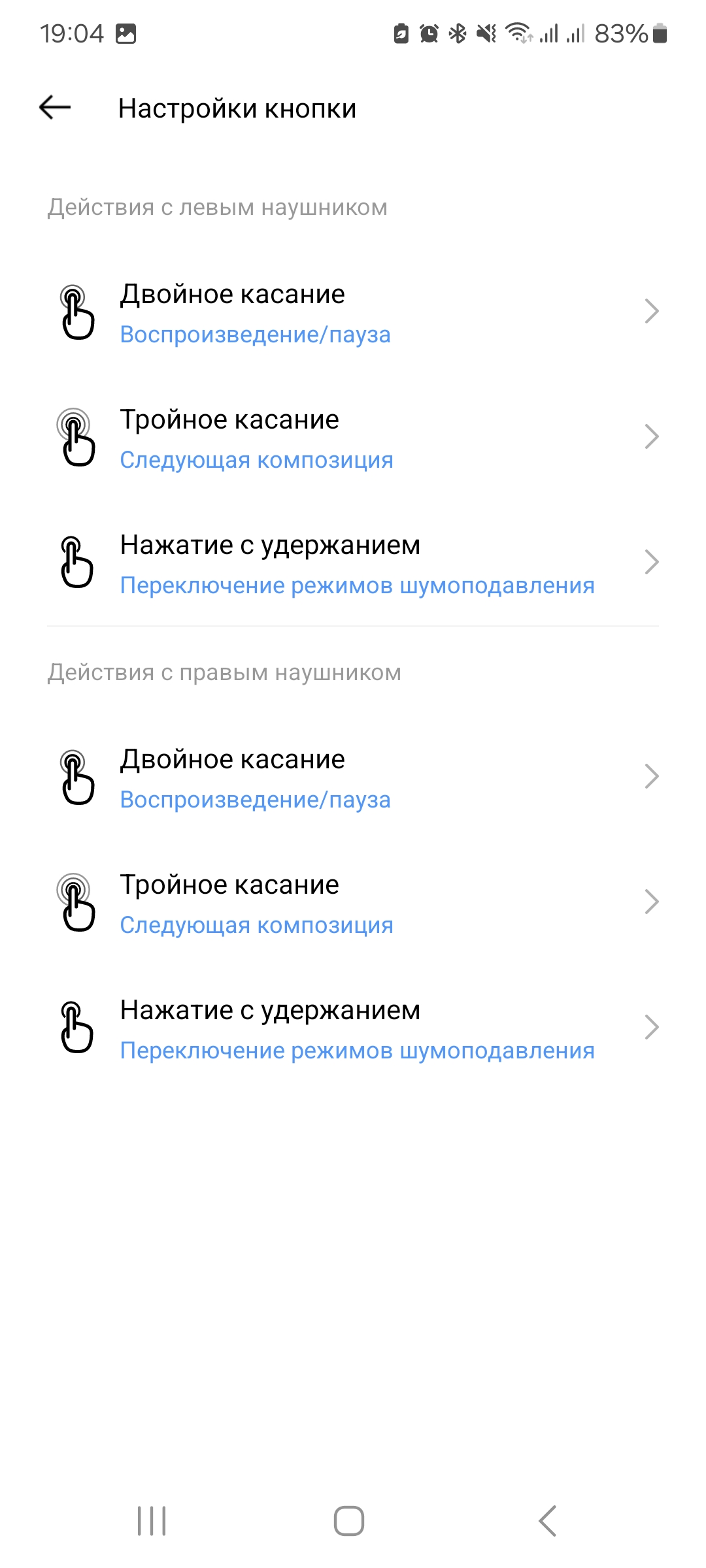Go back using the top arrow

[x=55, y=108]
